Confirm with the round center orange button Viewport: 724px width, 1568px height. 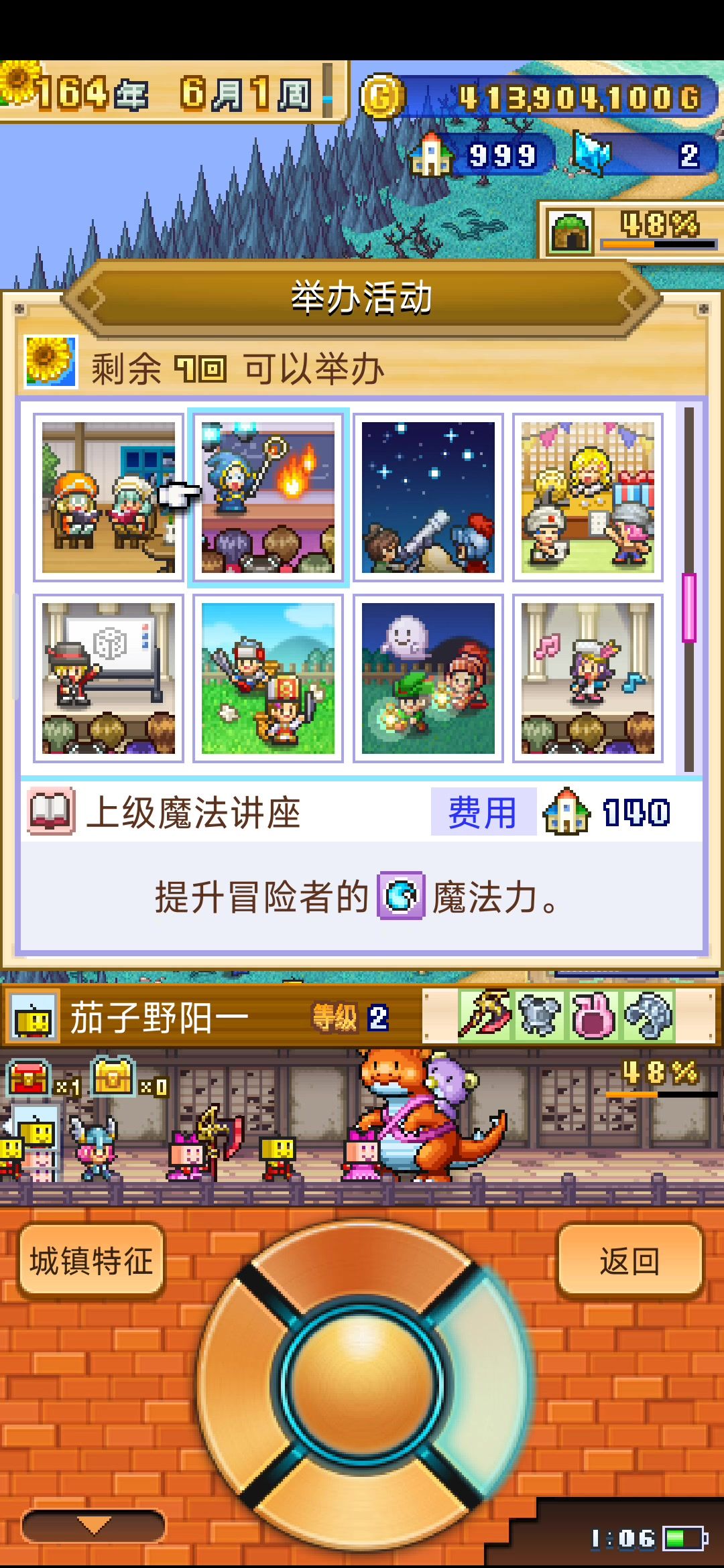coord(362,1384)
